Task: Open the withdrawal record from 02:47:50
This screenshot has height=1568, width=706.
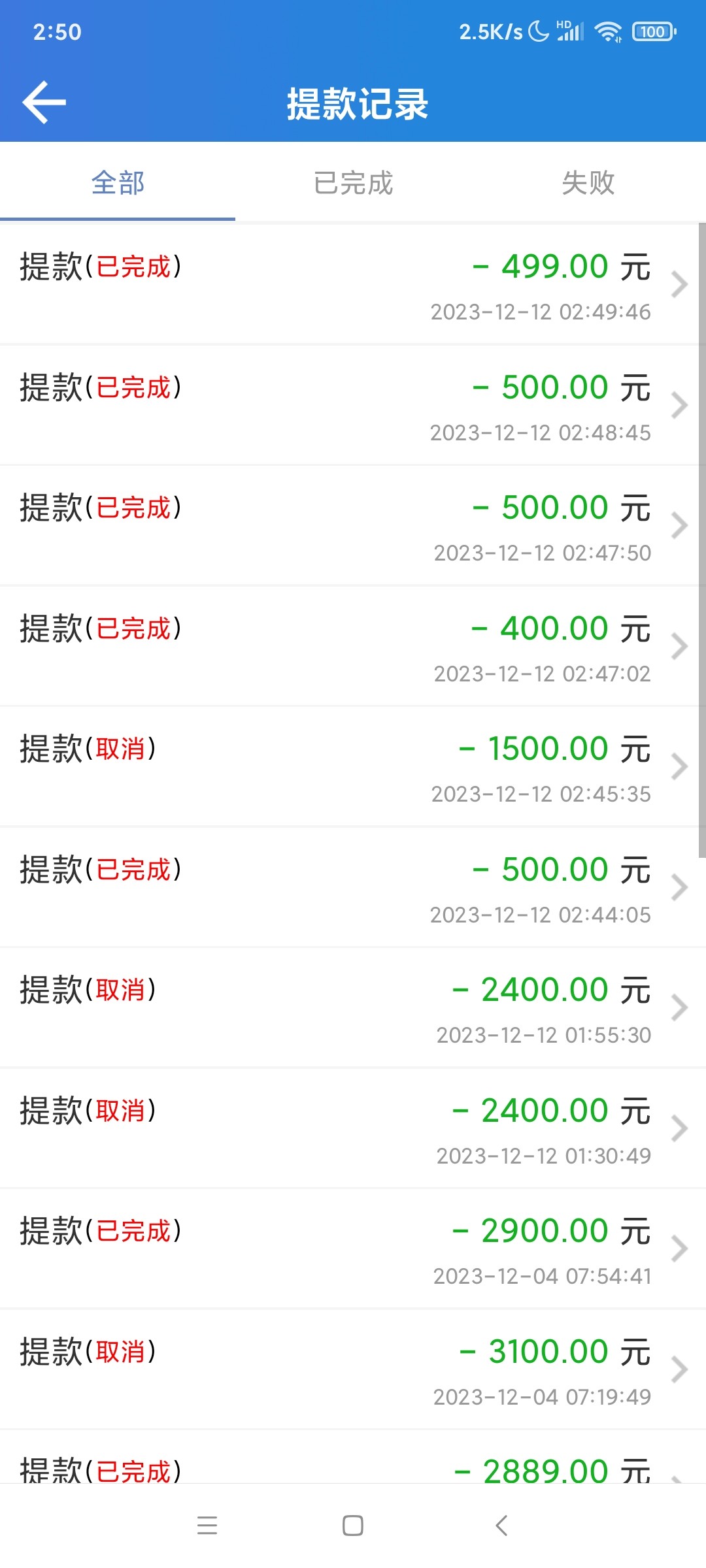Action: pos(353,526)
